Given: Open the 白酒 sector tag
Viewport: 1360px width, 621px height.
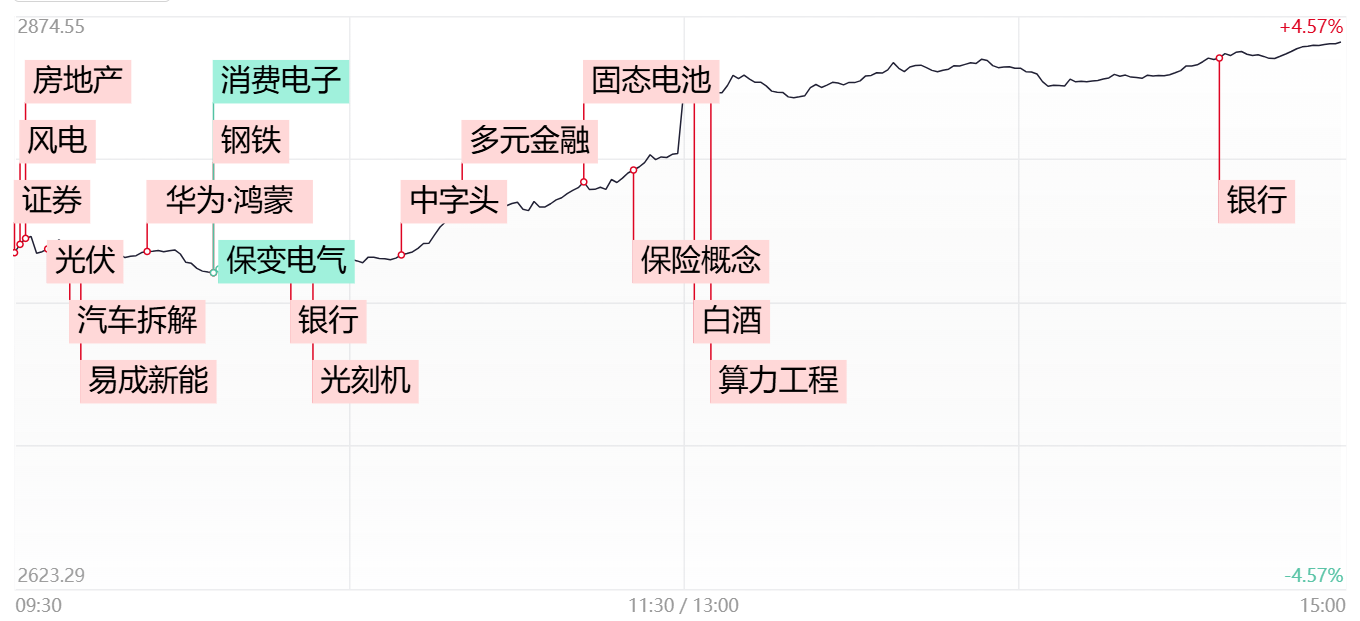Looking at the screenshot, I should (x=732, y=321).
